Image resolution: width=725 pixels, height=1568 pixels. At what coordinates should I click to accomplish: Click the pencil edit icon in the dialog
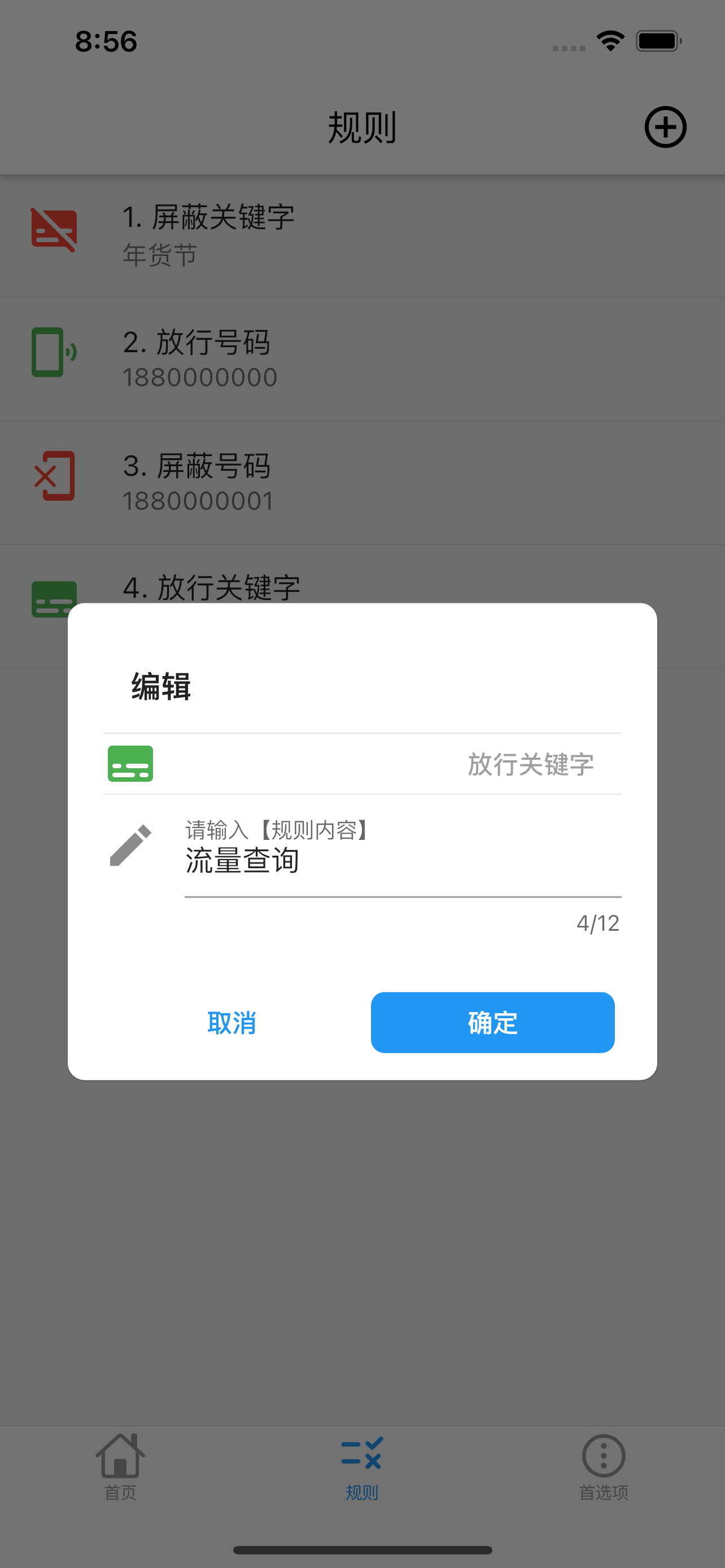[130, 847]
